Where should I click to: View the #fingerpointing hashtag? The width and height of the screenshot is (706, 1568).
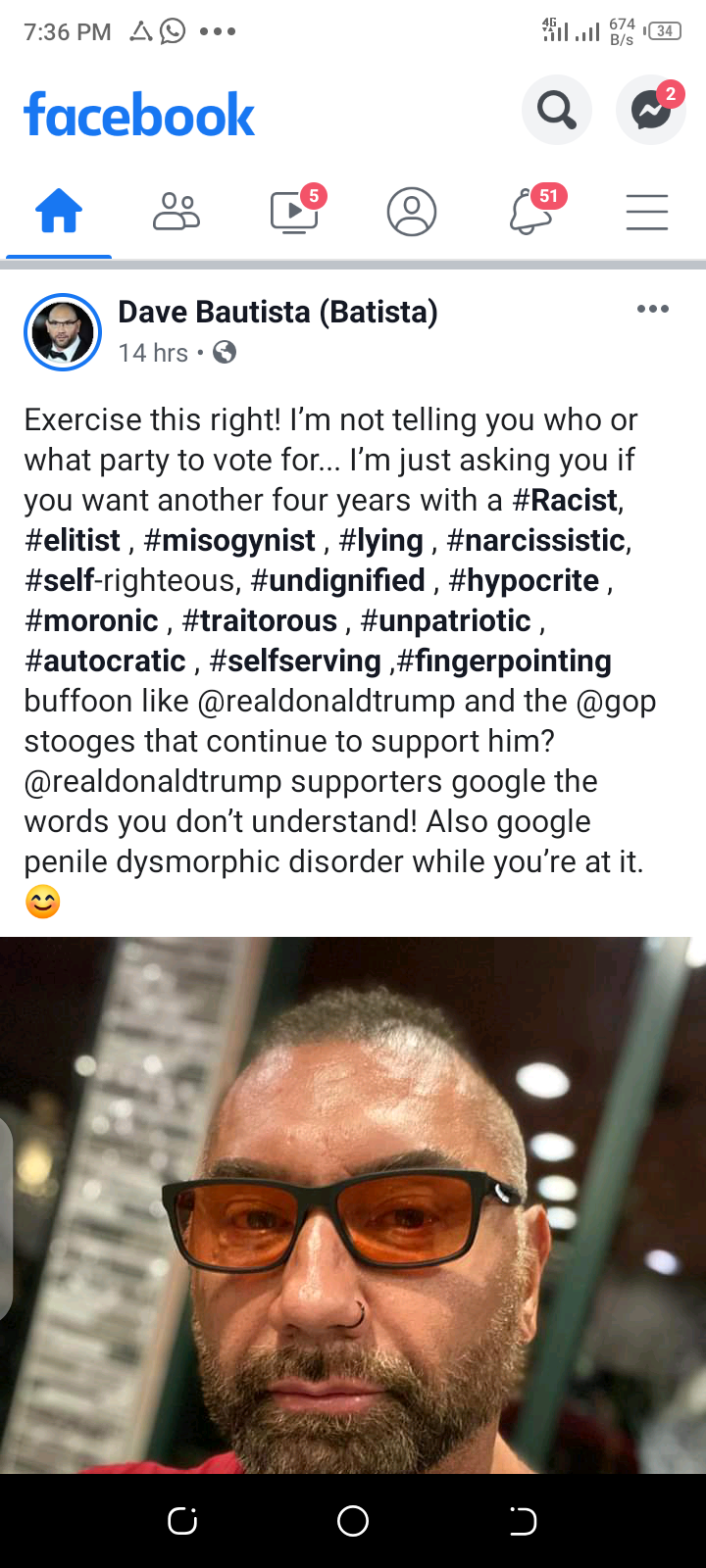coord(504,661)
